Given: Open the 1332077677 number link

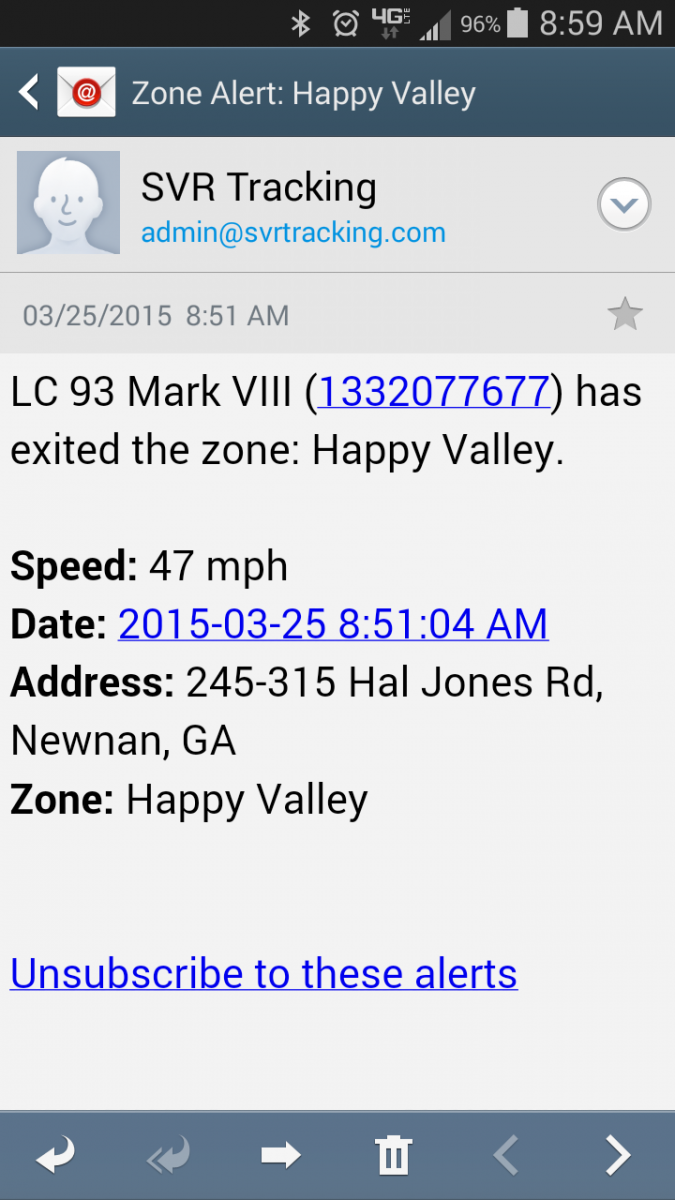Looking at the screenshot, I should (x=433, y=392).
